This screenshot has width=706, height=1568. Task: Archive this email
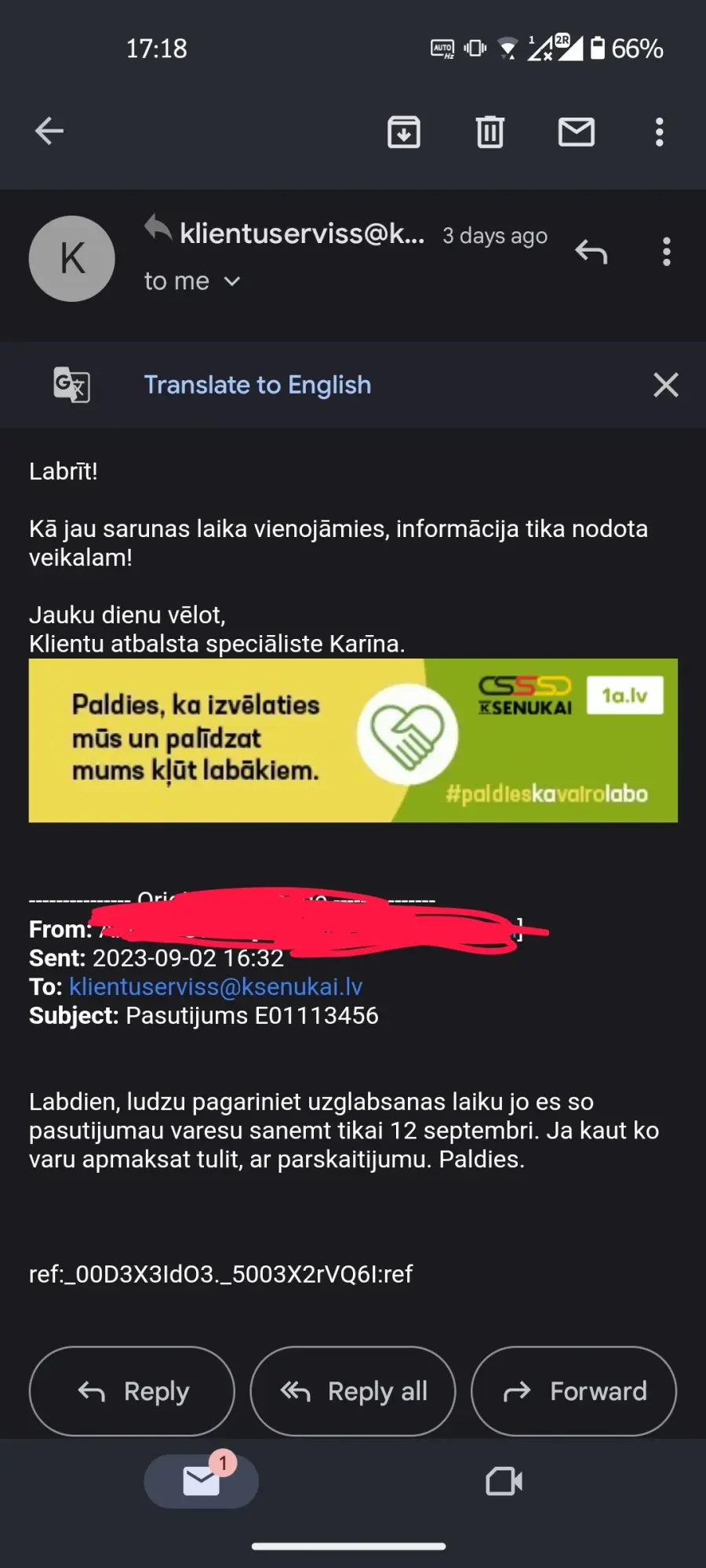click(x=404, y=132)
